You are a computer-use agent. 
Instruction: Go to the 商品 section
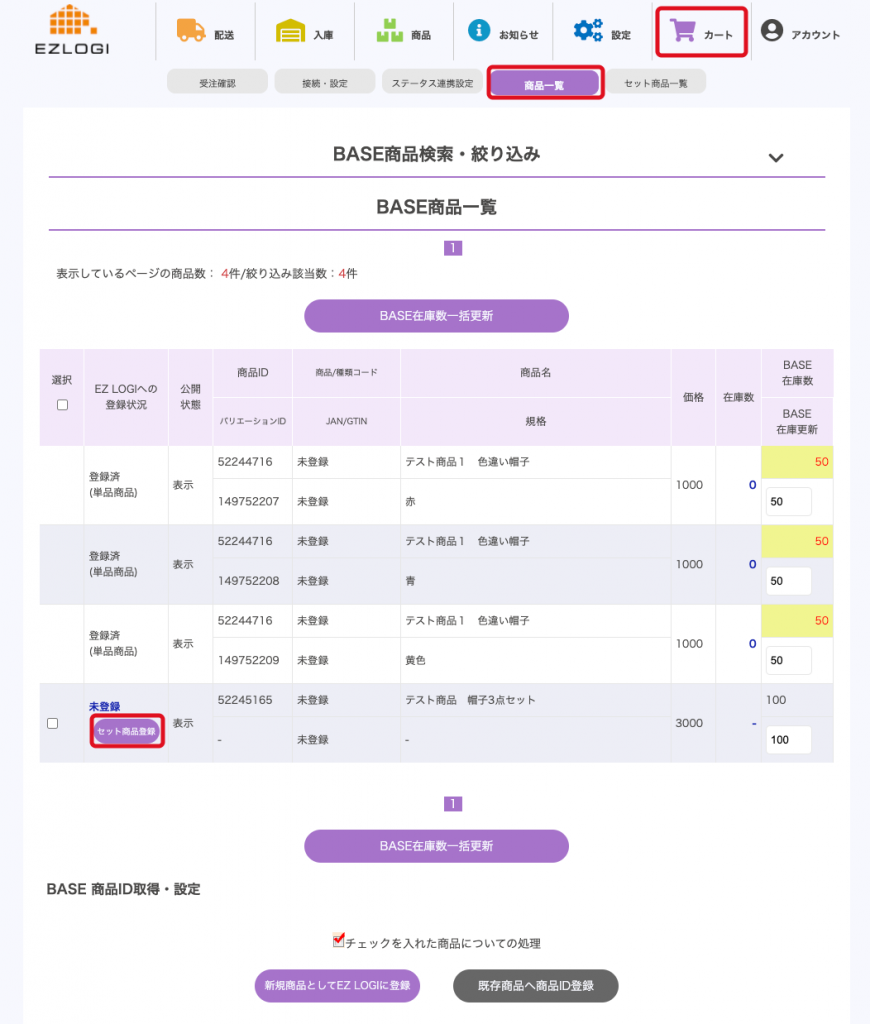(x=403, y=33)
